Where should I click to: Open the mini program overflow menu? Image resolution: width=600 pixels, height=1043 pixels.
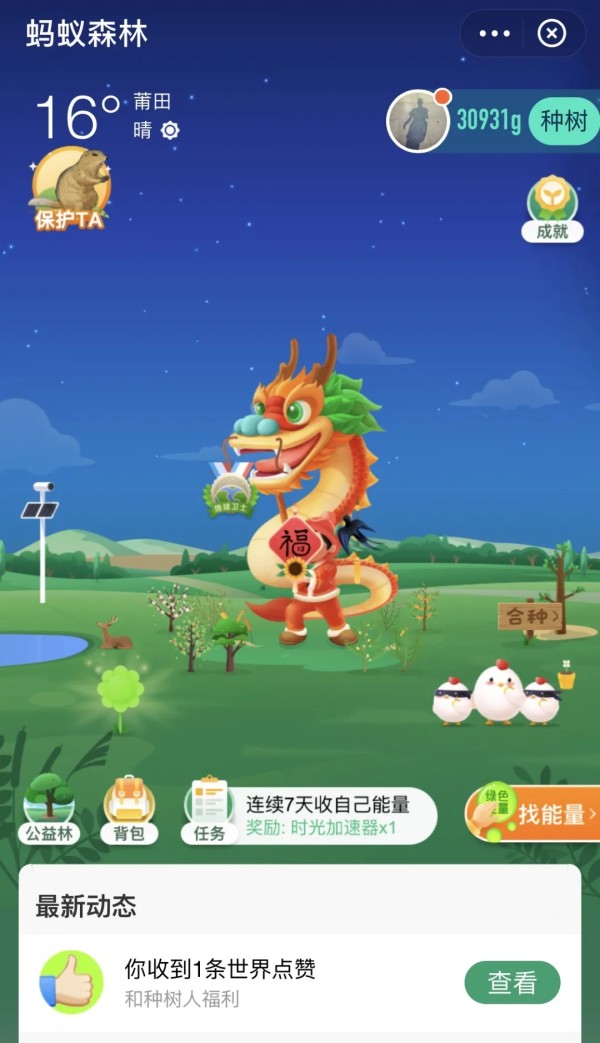pyautogui.click(x=494, y=34)
